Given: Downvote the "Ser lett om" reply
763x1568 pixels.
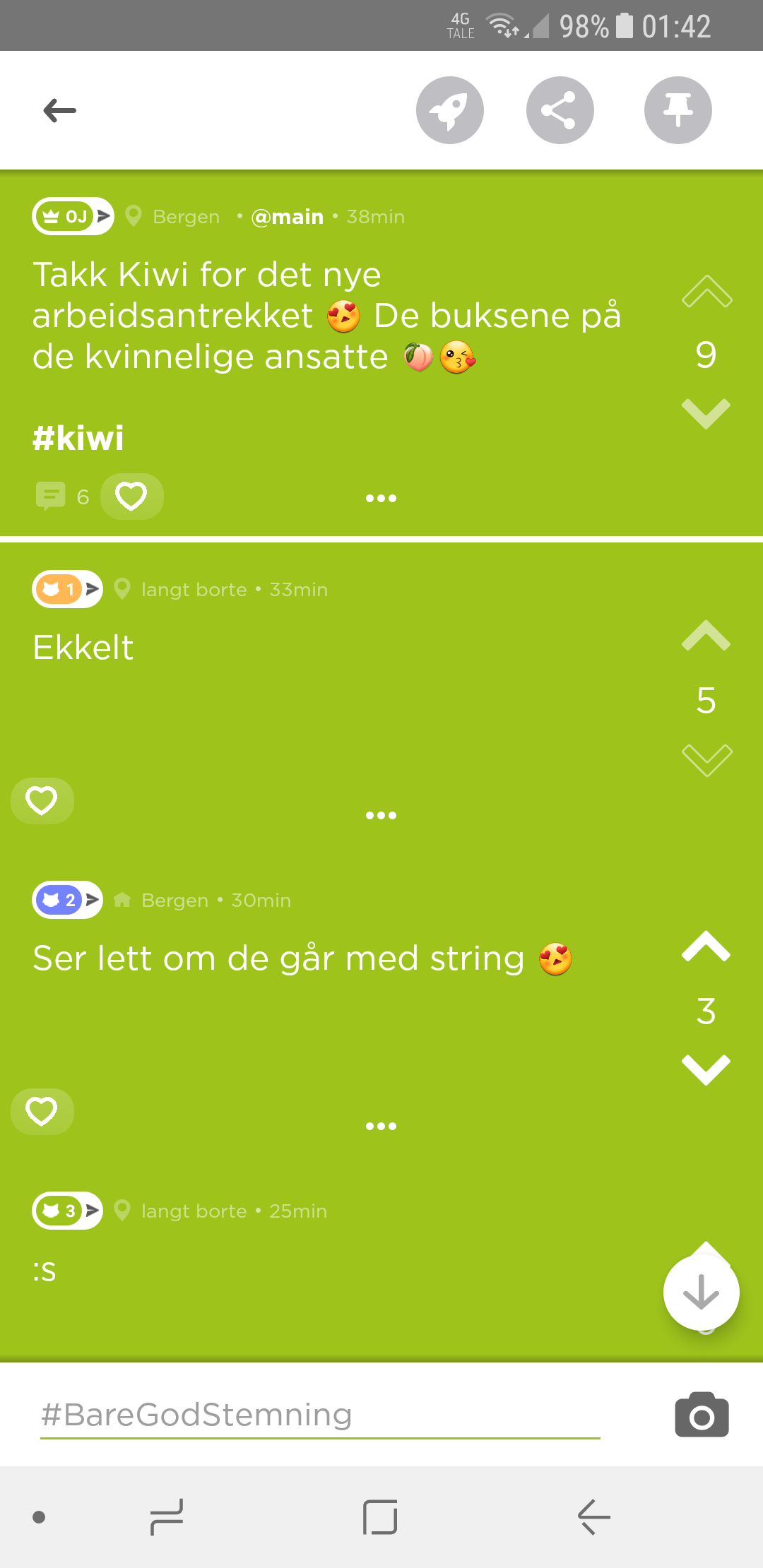Looking at the screenshot, I should click(x=706, y=1069).
